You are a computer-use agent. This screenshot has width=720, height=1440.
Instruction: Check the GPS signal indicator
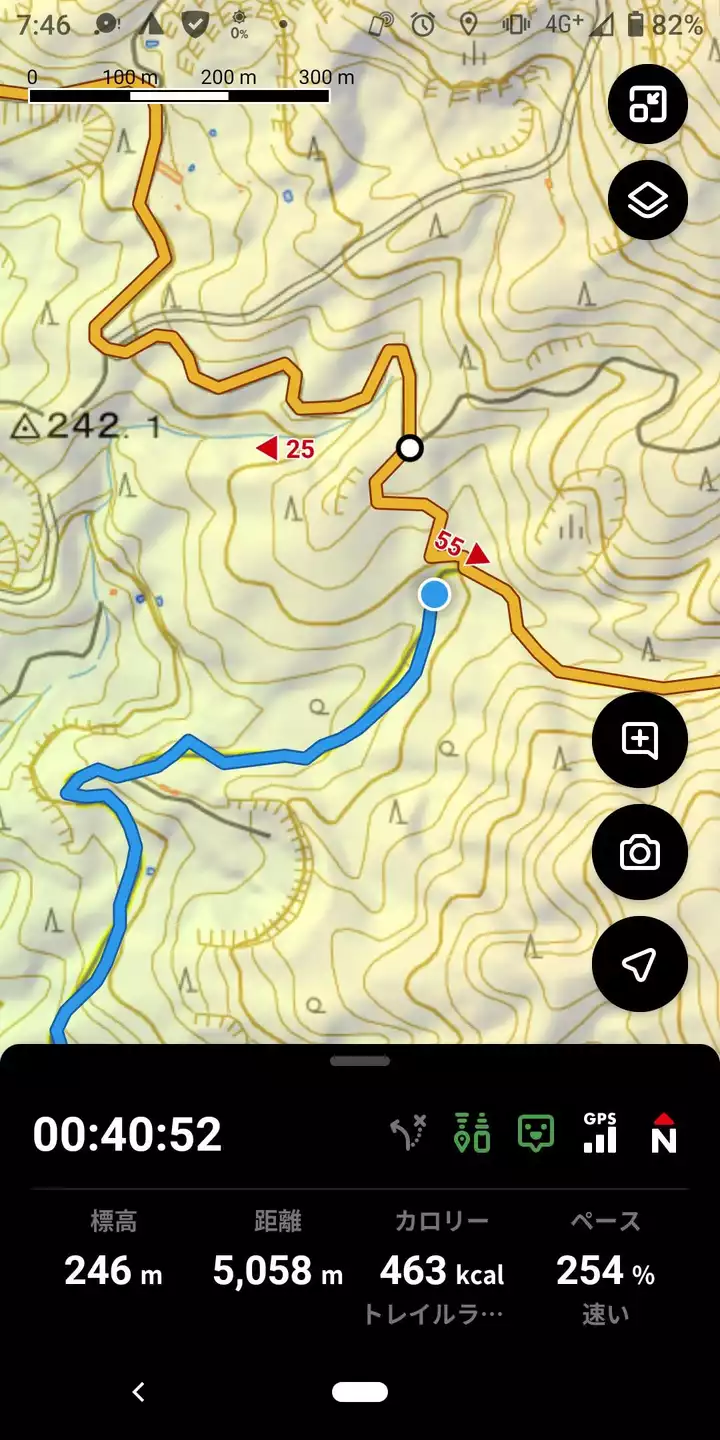click(600, 1134)
